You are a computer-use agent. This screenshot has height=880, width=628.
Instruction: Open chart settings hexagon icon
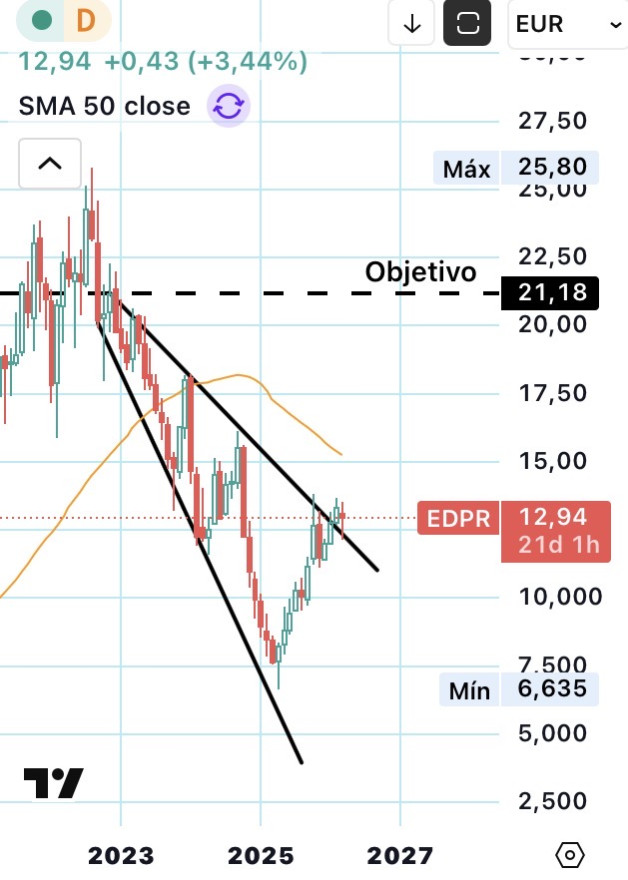point(569,855)
